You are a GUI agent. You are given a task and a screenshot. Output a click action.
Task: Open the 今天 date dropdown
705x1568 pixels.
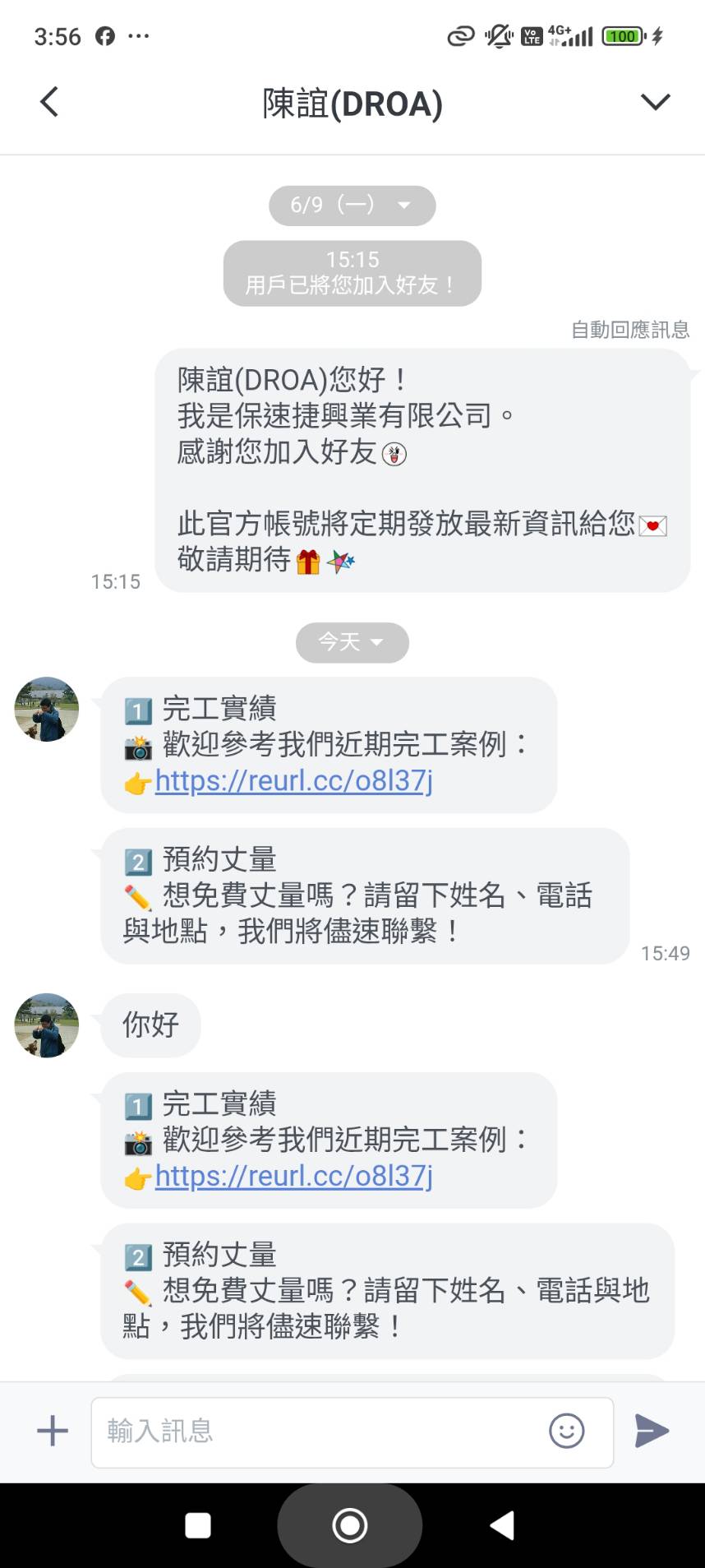(x=352, y=642)
